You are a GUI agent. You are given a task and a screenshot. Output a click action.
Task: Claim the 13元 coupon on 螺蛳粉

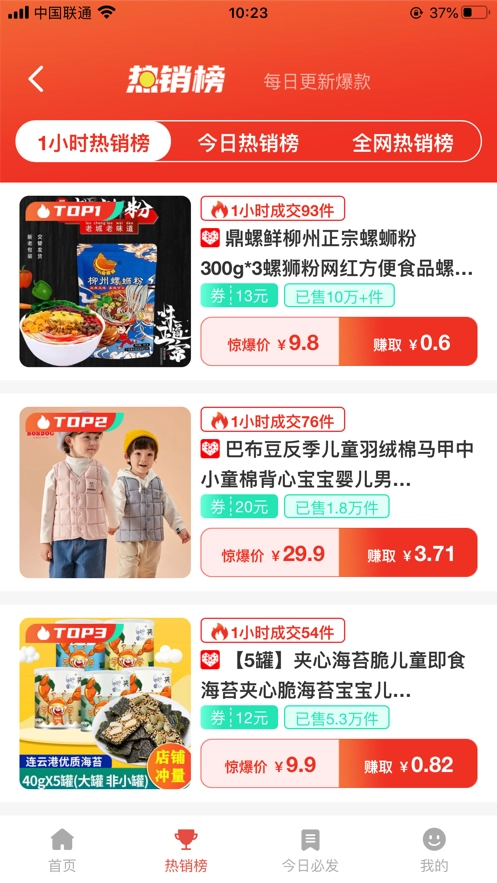click(x=239, y=295)
